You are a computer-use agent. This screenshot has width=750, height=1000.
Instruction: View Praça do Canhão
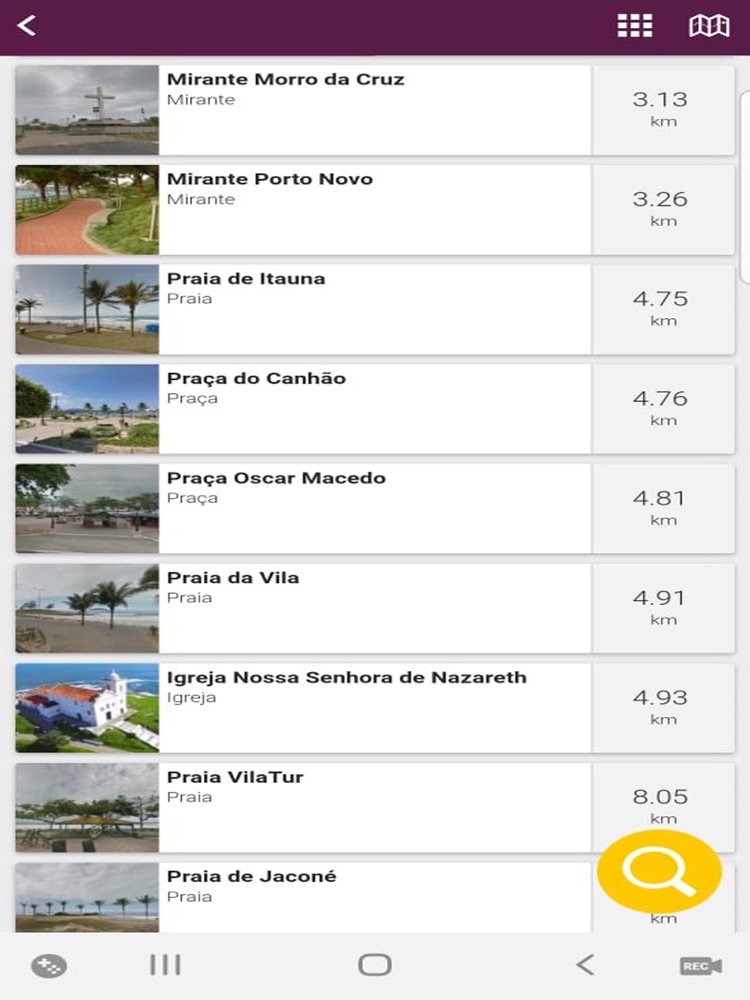(374, 408)
